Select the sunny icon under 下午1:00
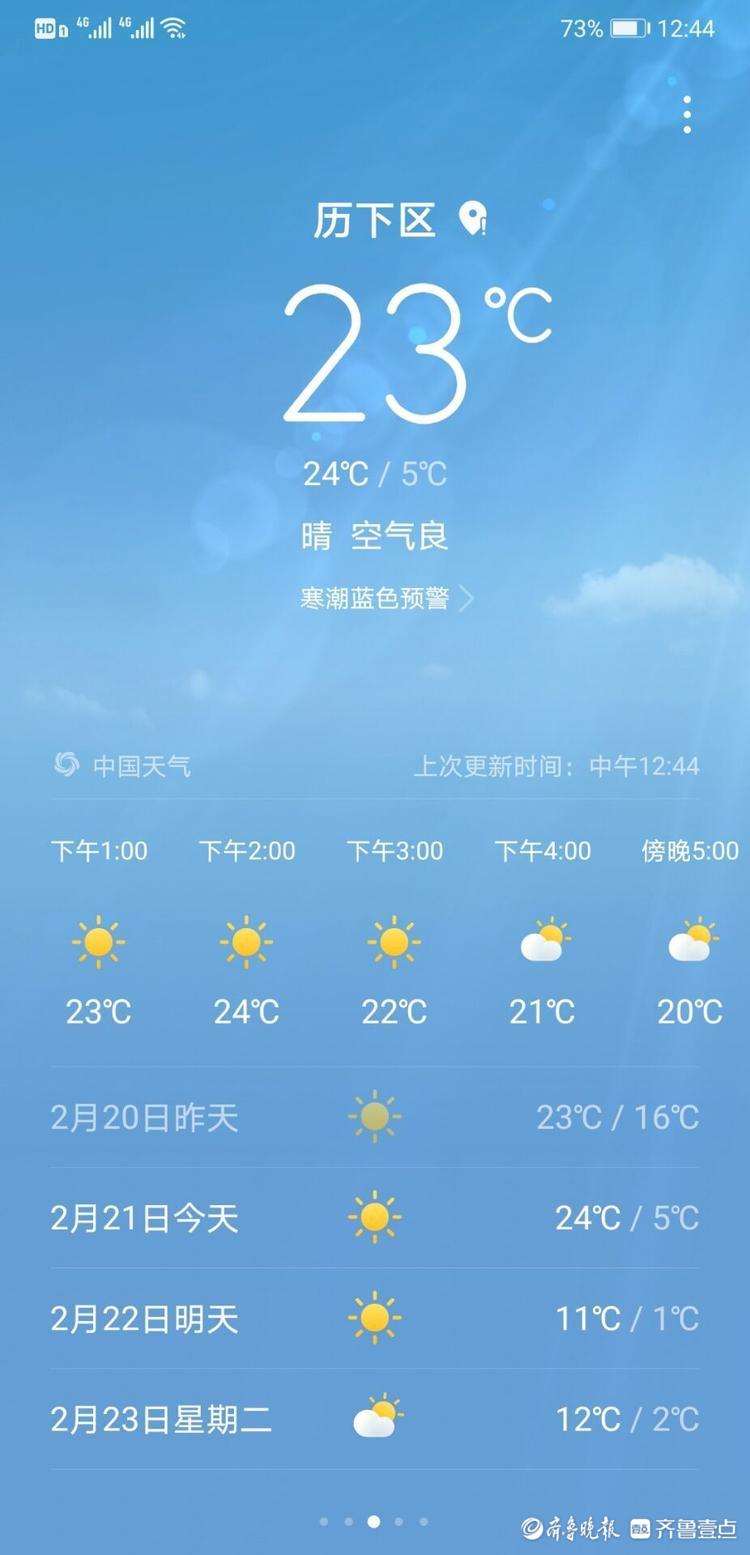 point(98,940)
